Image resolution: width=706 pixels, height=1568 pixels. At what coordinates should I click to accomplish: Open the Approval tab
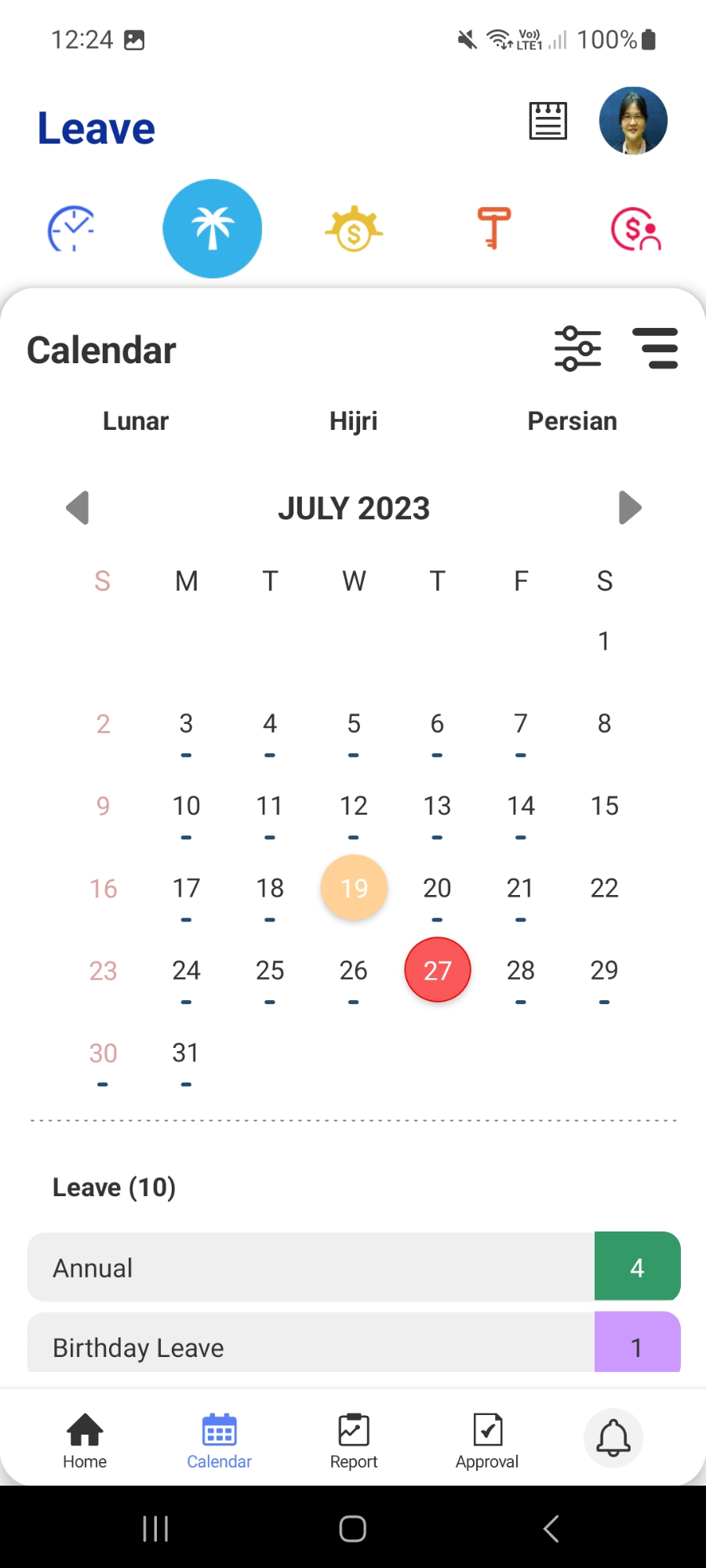click(x=487, y=1441)
